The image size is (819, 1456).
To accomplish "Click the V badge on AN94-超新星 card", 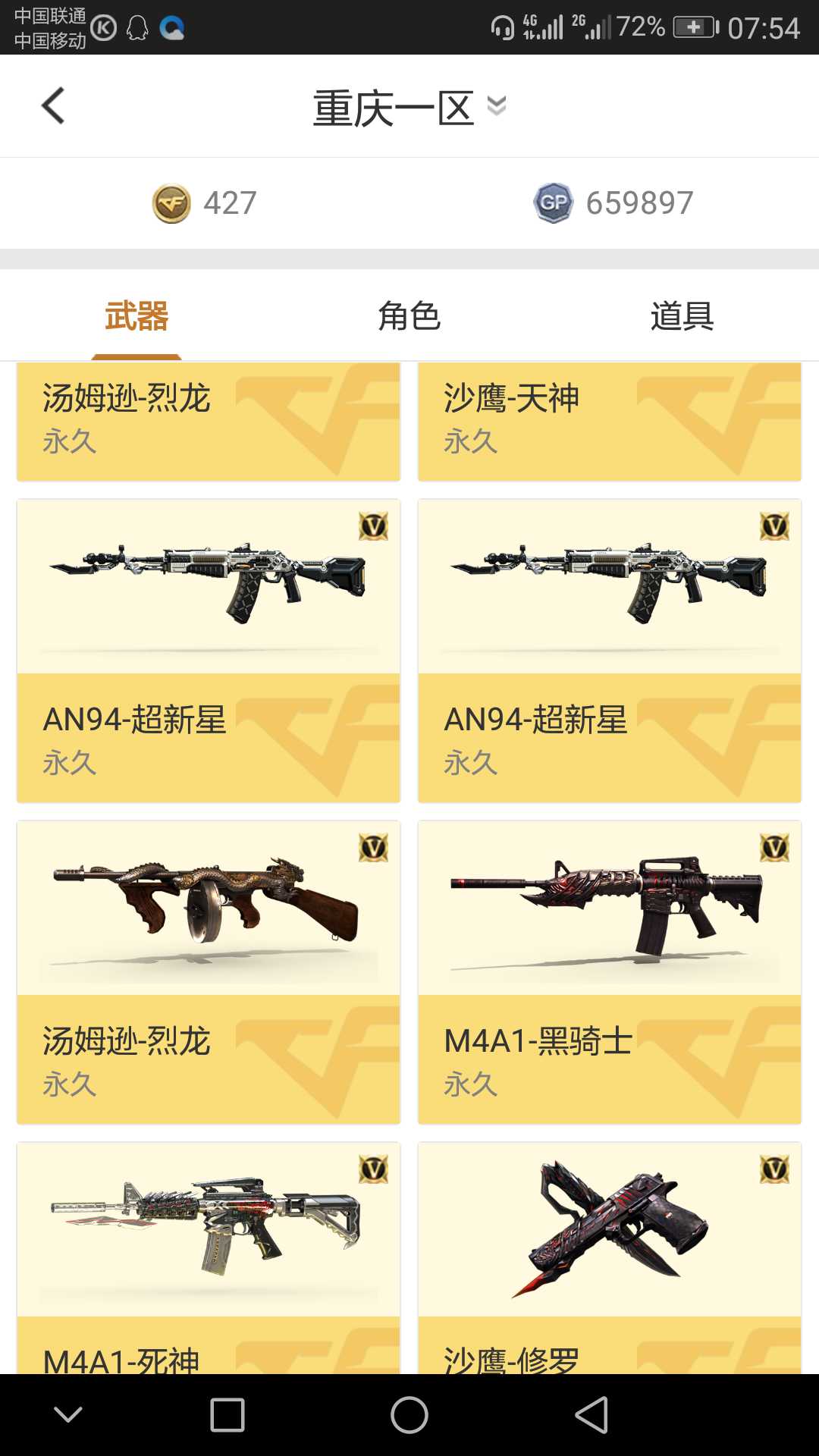I will [x=374, y=524].
